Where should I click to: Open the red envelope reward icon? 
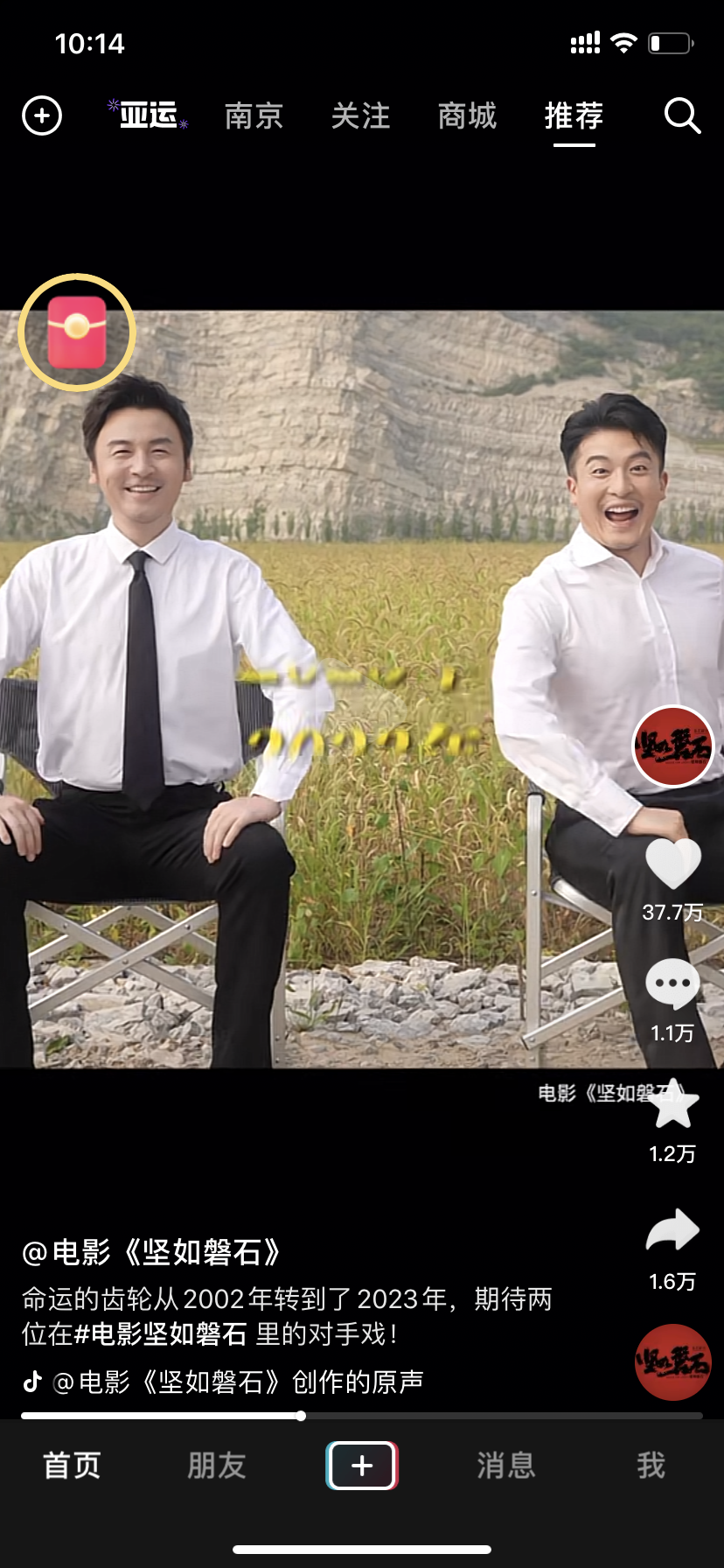click(x=77, y=332)
